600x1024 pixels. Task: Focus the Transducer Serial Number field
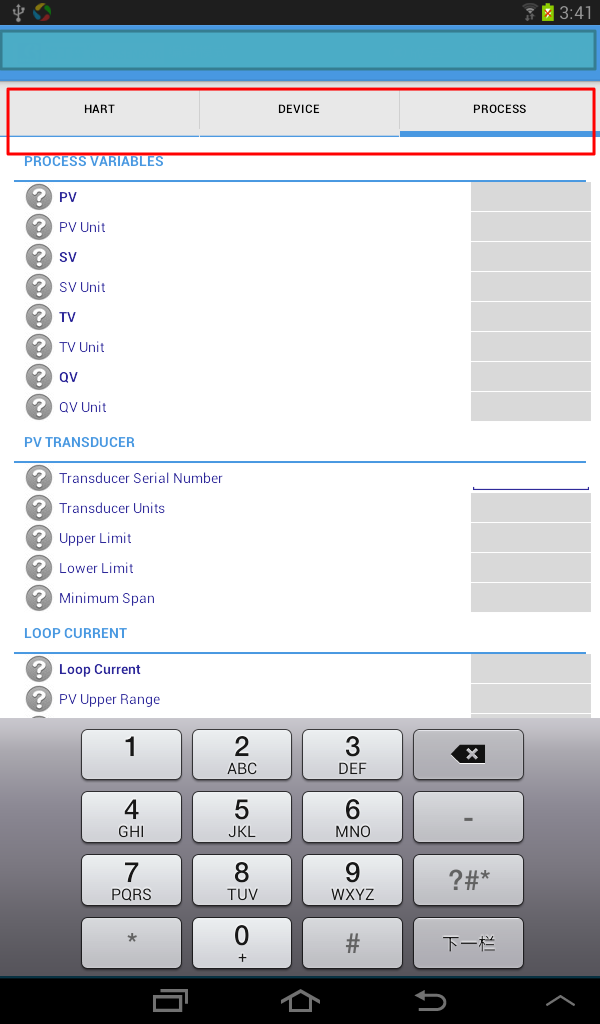click(530, 478)
